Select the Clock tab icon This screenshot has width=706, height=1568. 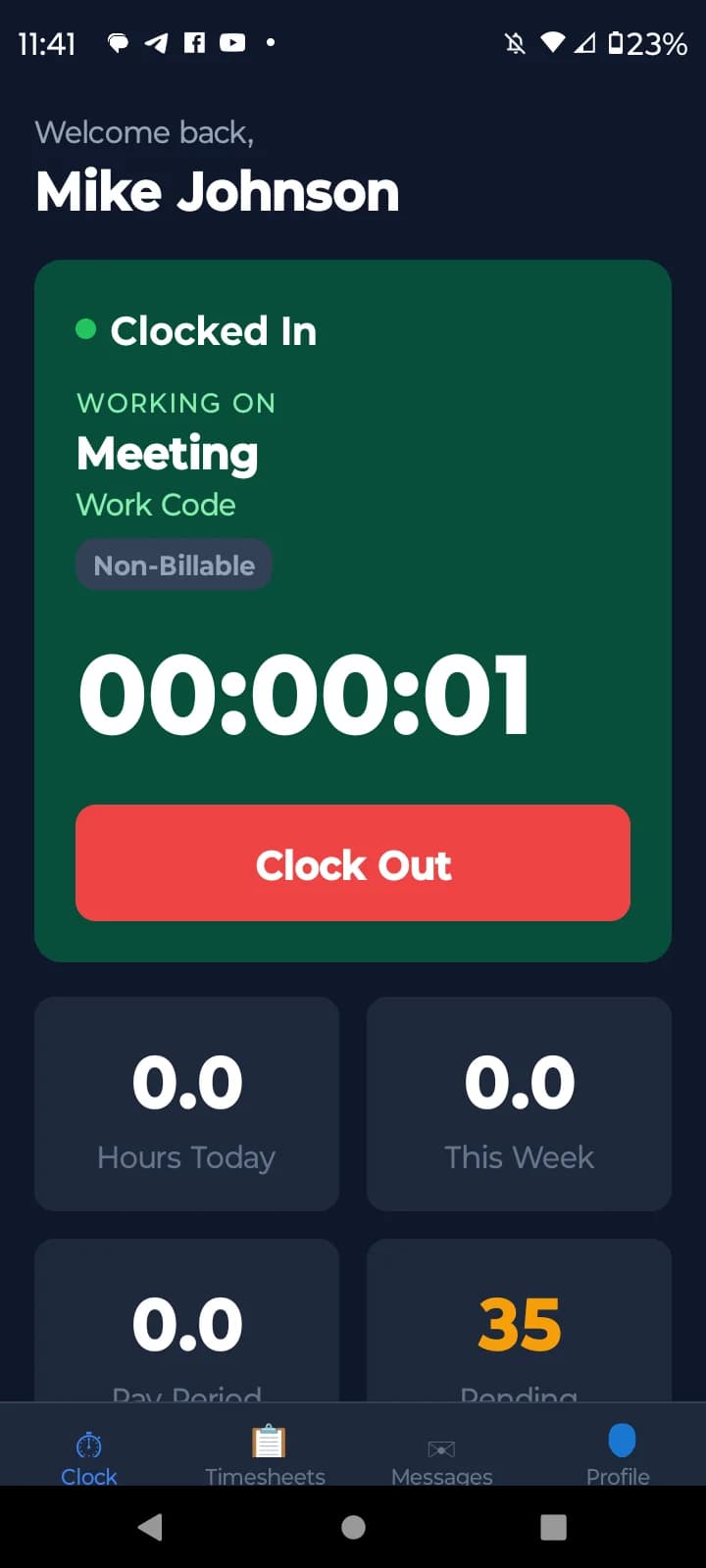[x=88, y=1444]
